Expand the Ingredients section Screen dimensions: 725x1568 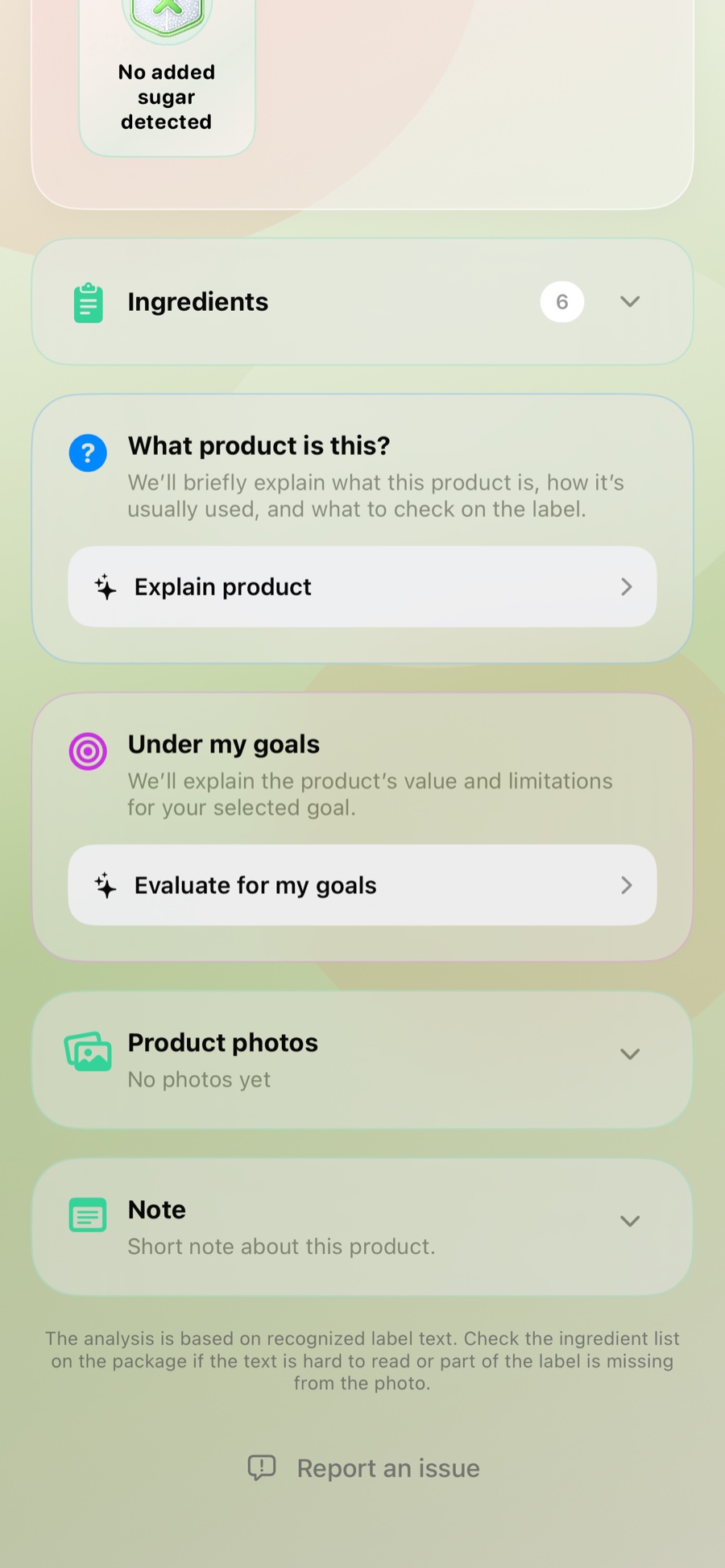[362, 302]
